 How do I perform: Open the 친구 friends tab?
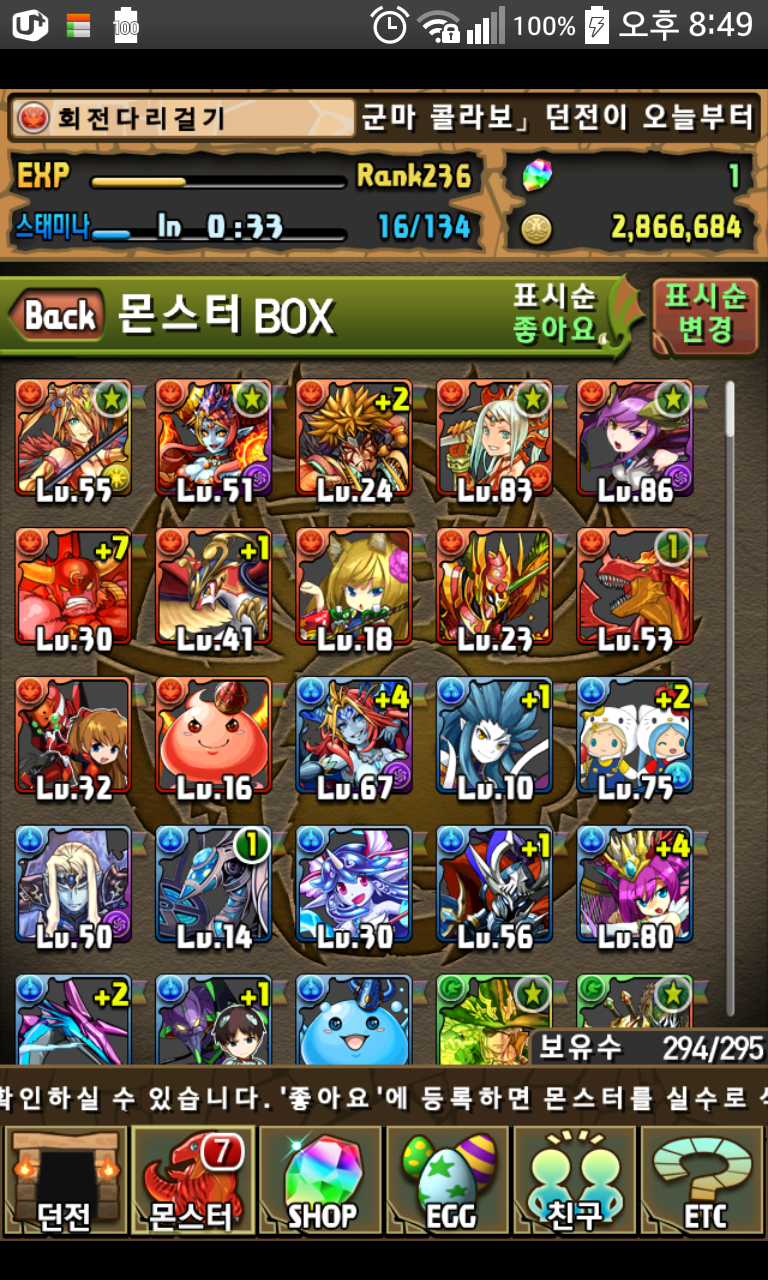point(577,1180)
